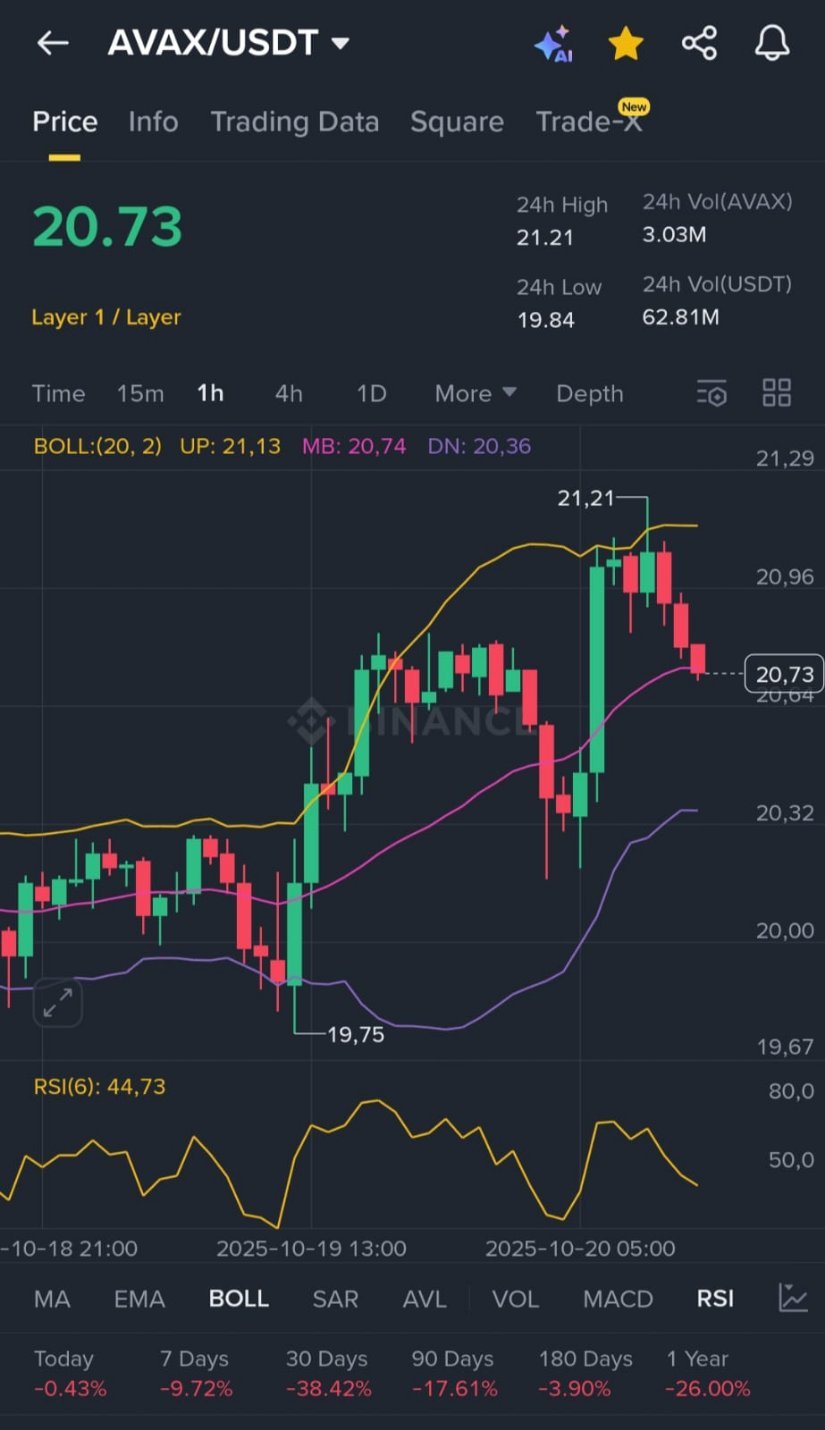Toggle the favorite star
Image resolution: width=825 pixels, height=1430 pixels.
[626, 44]
